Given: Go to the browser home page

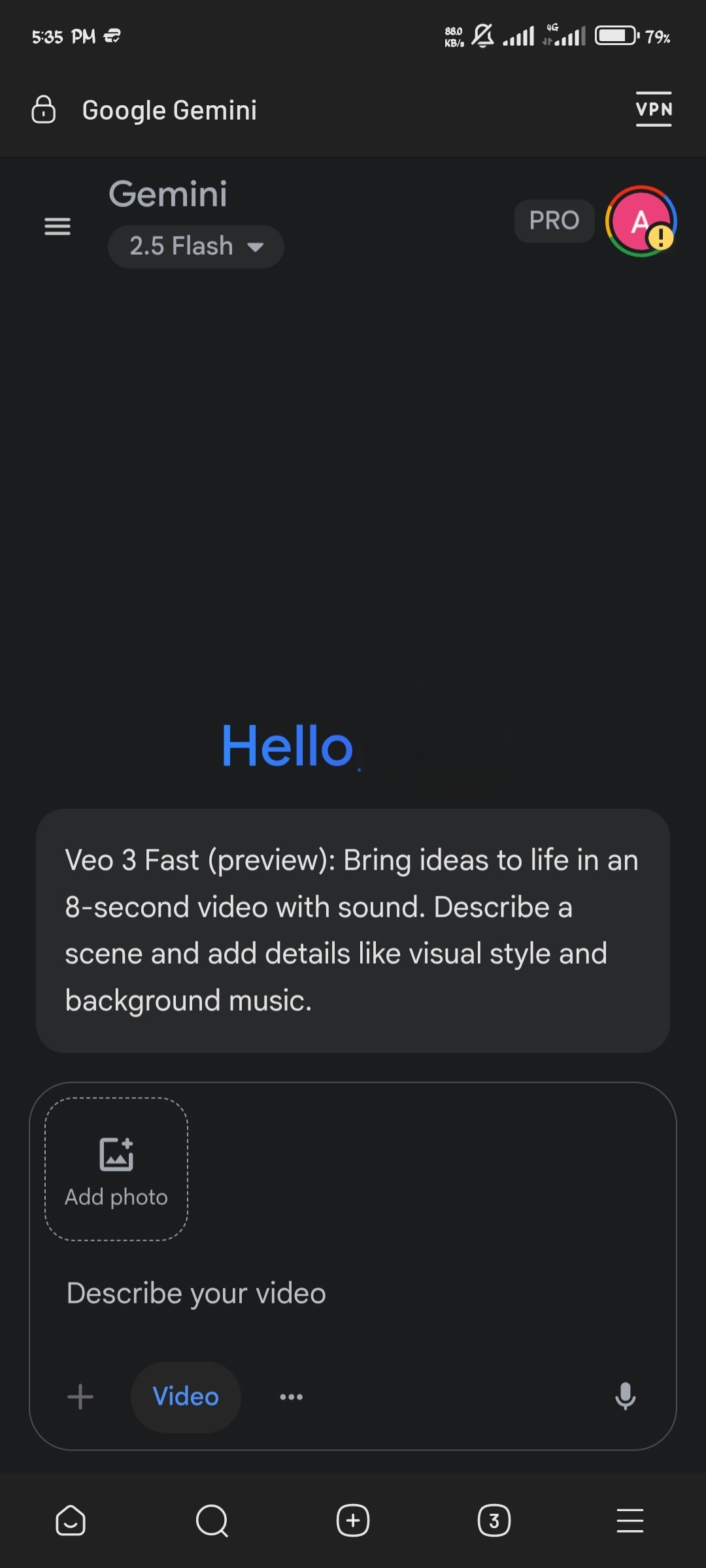Looking at the screenshot, I should (x=71, y=1521).
